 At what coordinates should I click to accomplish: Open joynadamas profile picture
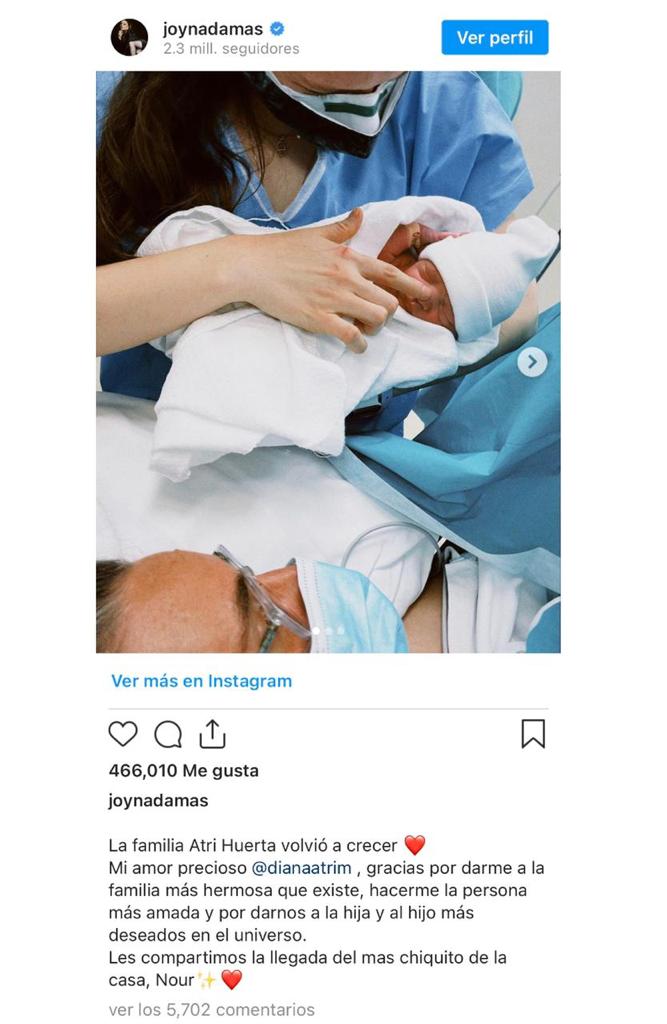point(129,37)
